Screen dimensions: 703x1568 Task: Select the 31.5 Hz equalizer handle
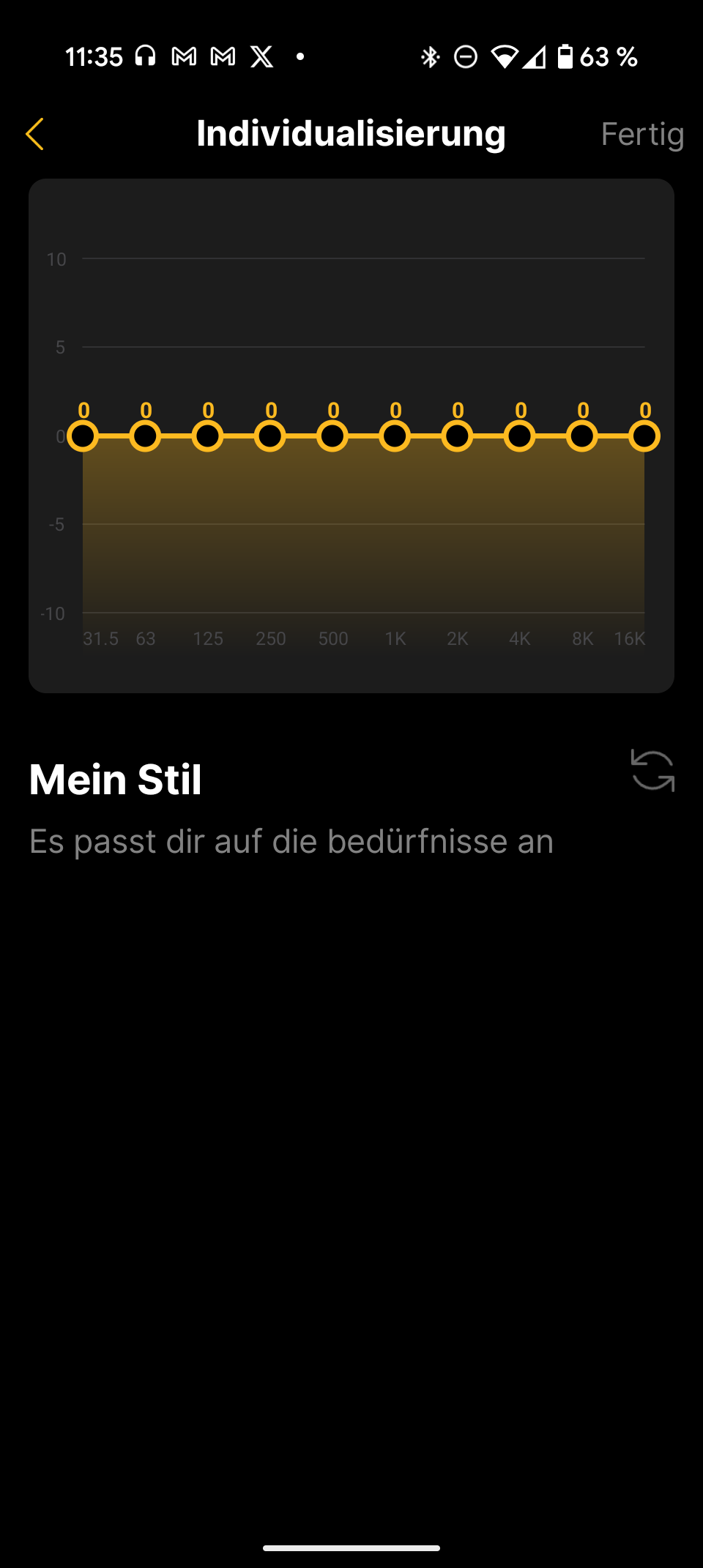83,436
